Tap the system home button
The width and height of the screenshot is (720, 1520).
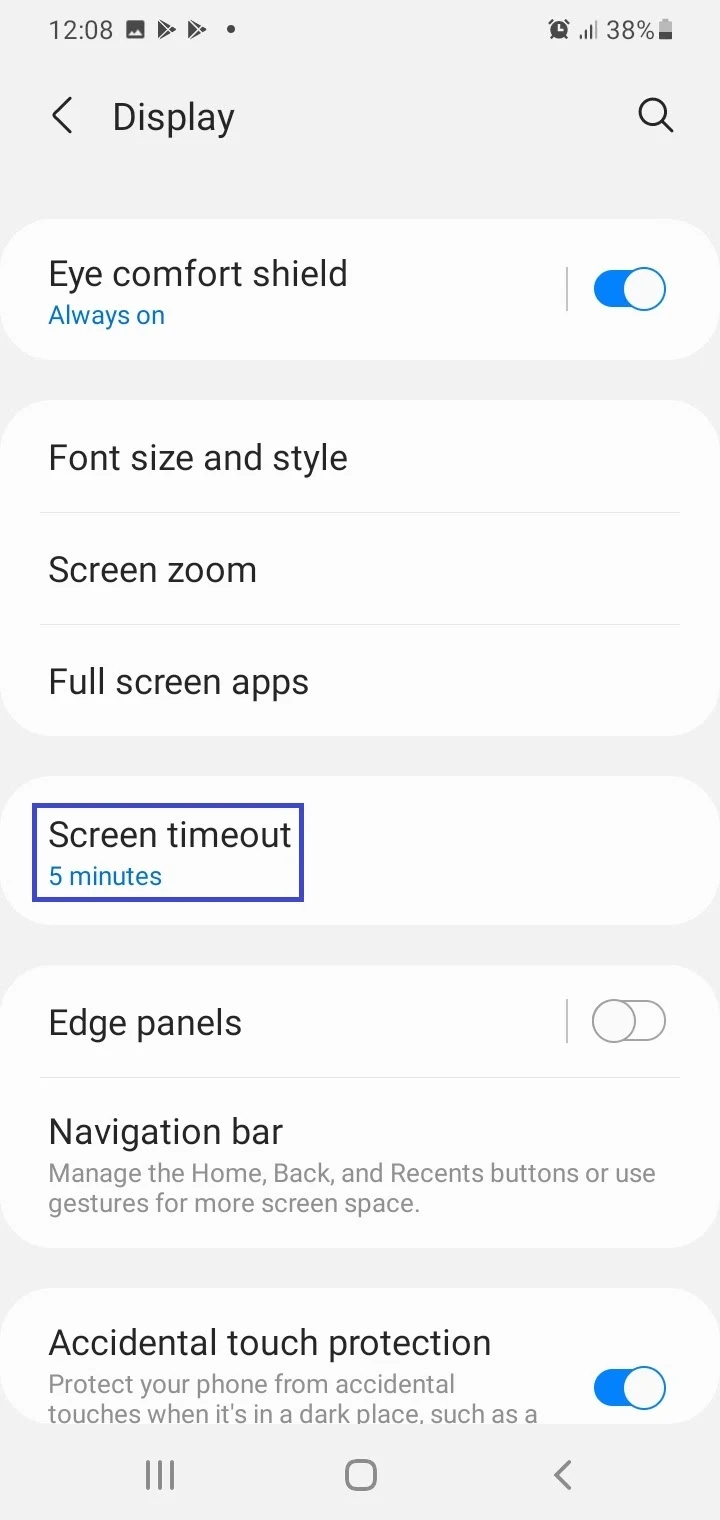(x=360, y=1474)
